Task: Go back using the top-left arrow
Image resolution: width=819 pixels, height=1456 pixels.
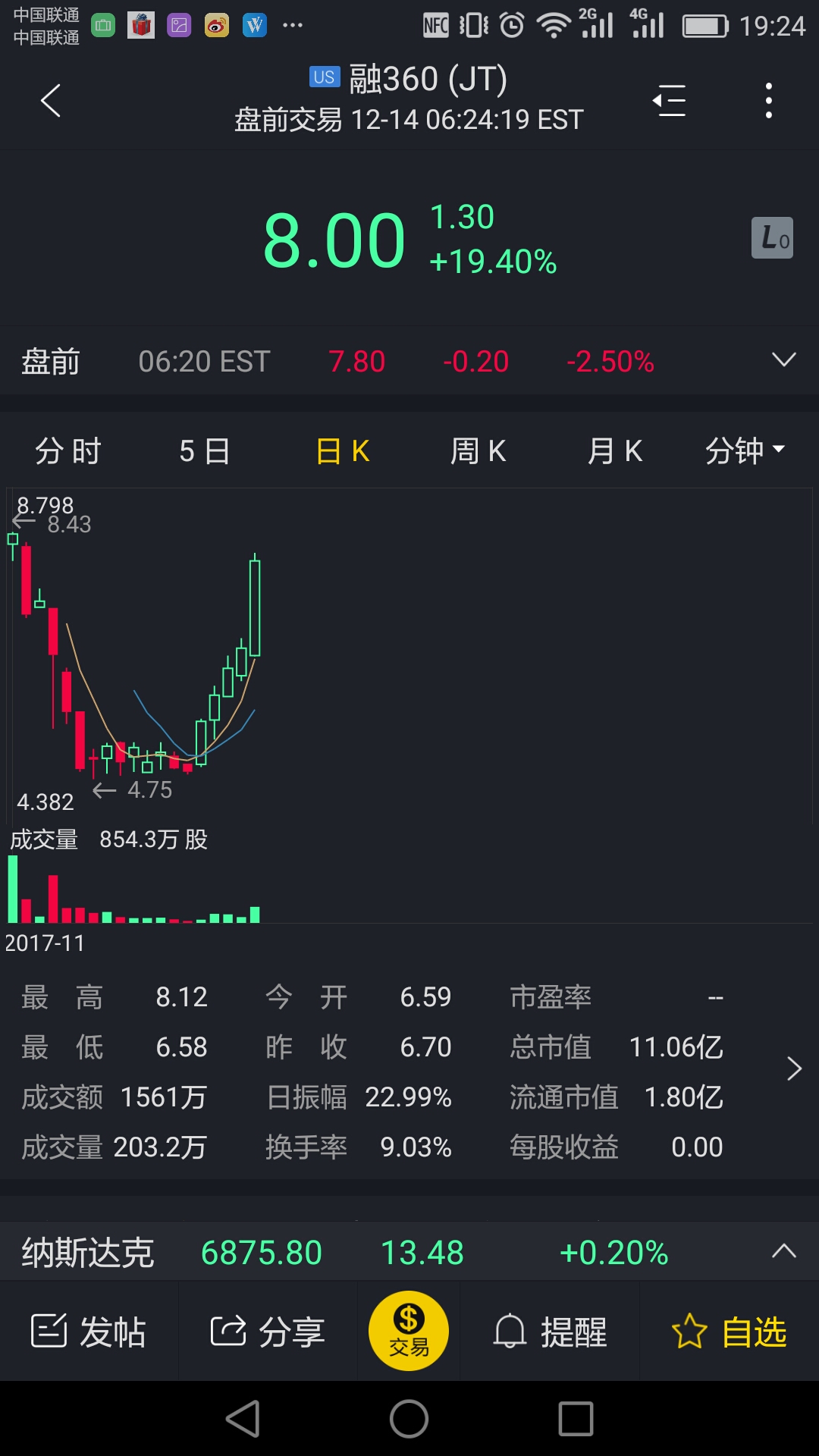Action: [51, 100]
